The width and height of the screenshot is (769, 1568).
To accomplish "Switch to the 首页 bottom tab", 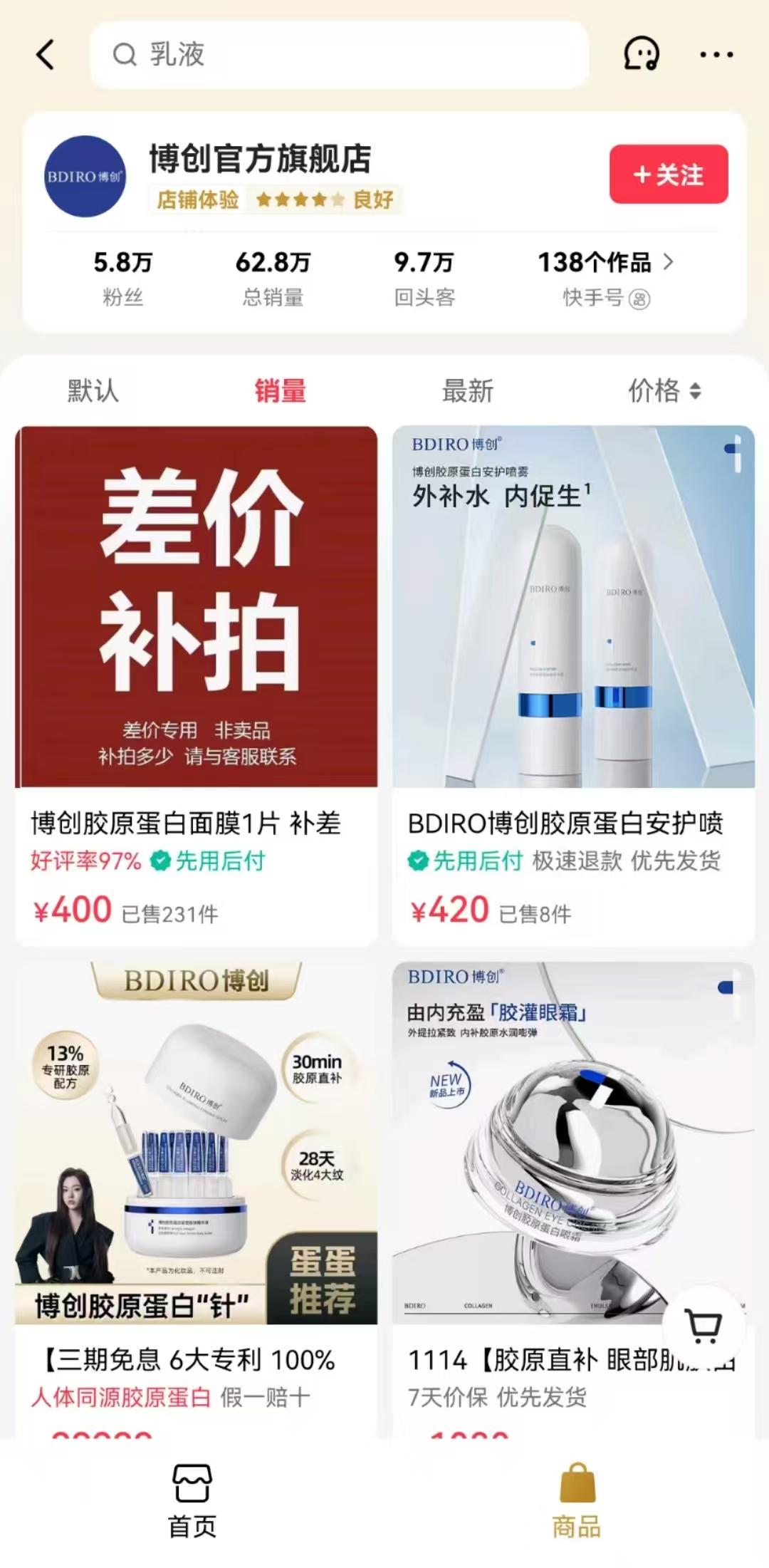I will pyautogui.click(x=192, y=1501).
